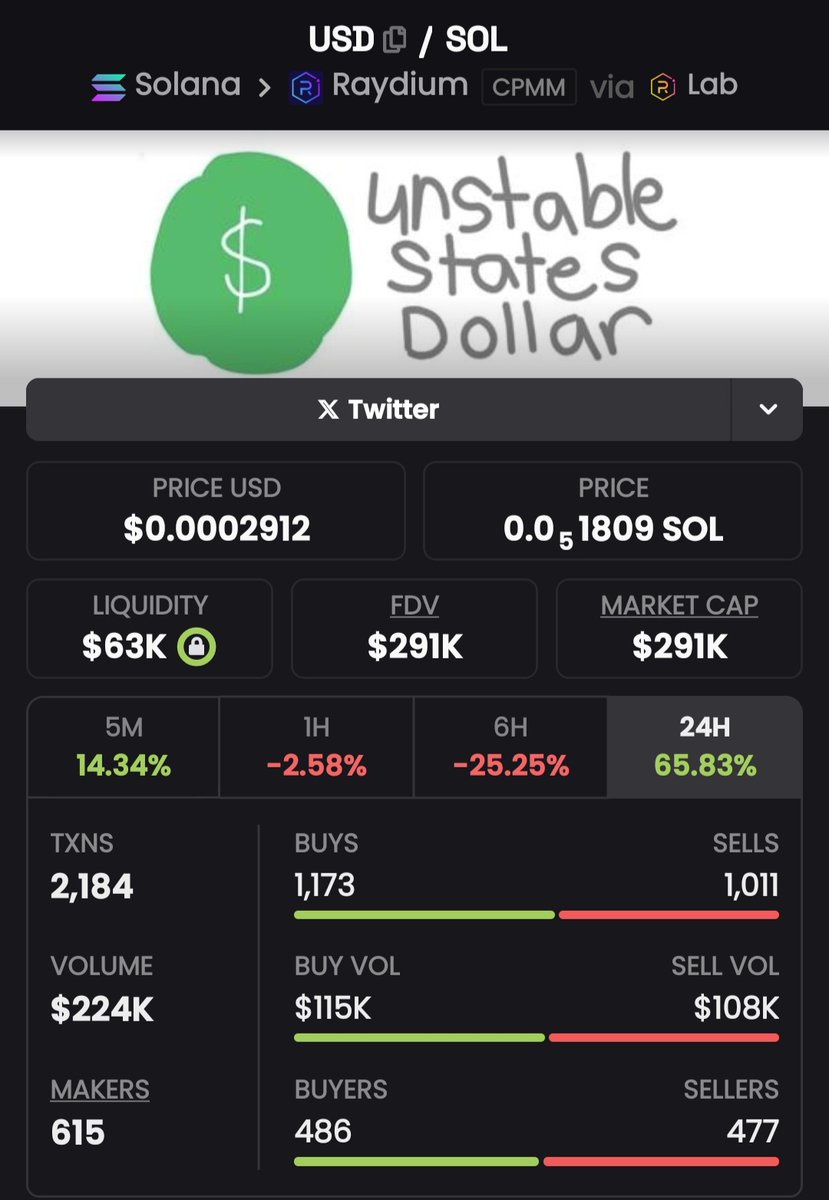Expand the links dropdown next to Twitter
The width and height of the screenshot is (829, 1200).
coord(767,409)
